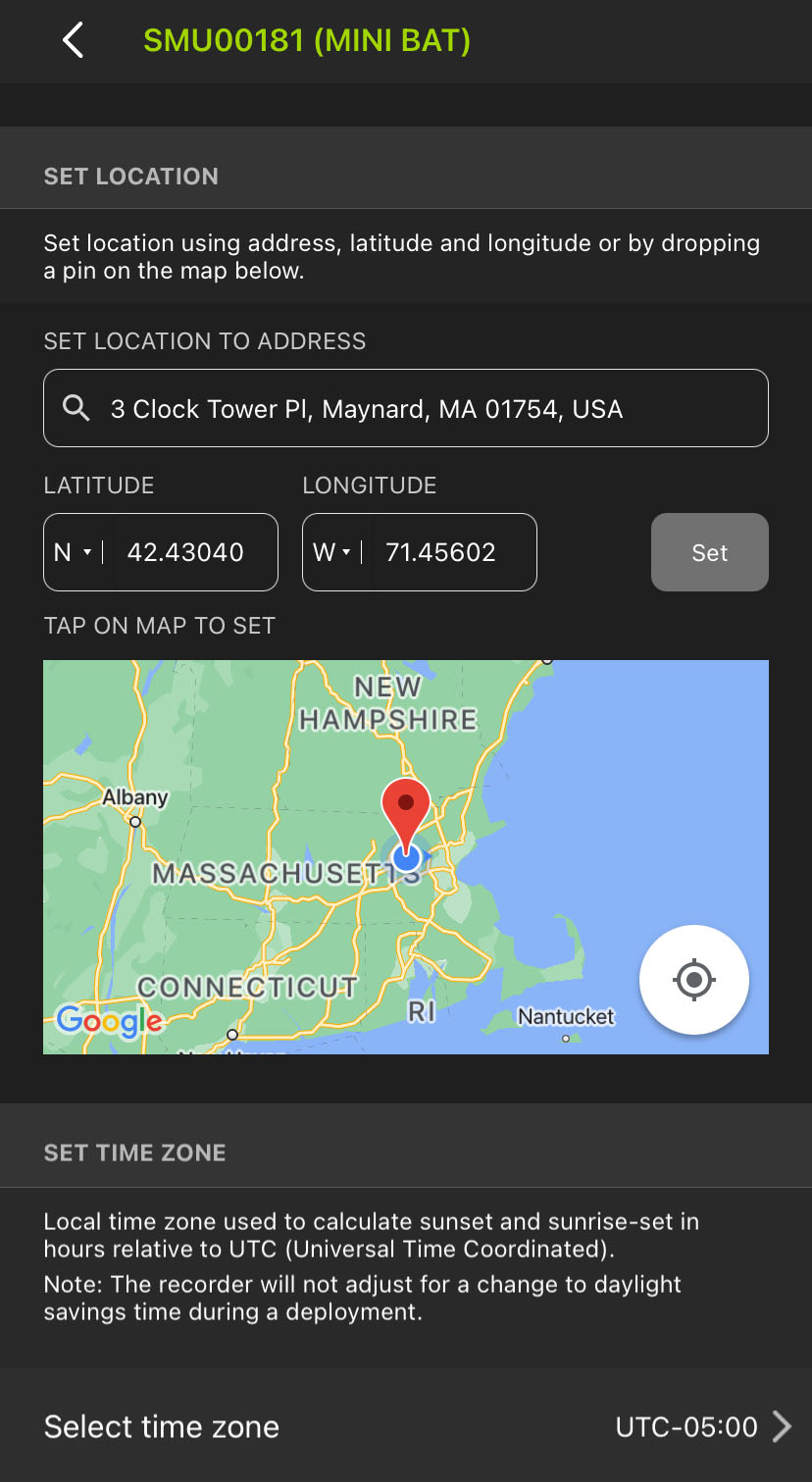
Task: Click the search magnifier in the address field
Action: tap(76, 408)
